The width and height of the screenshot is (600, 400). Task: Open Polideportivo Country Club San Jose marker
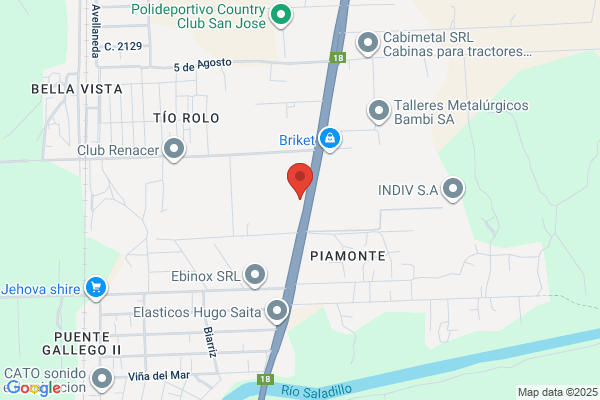pyautogui.click(x=281, y=16)
